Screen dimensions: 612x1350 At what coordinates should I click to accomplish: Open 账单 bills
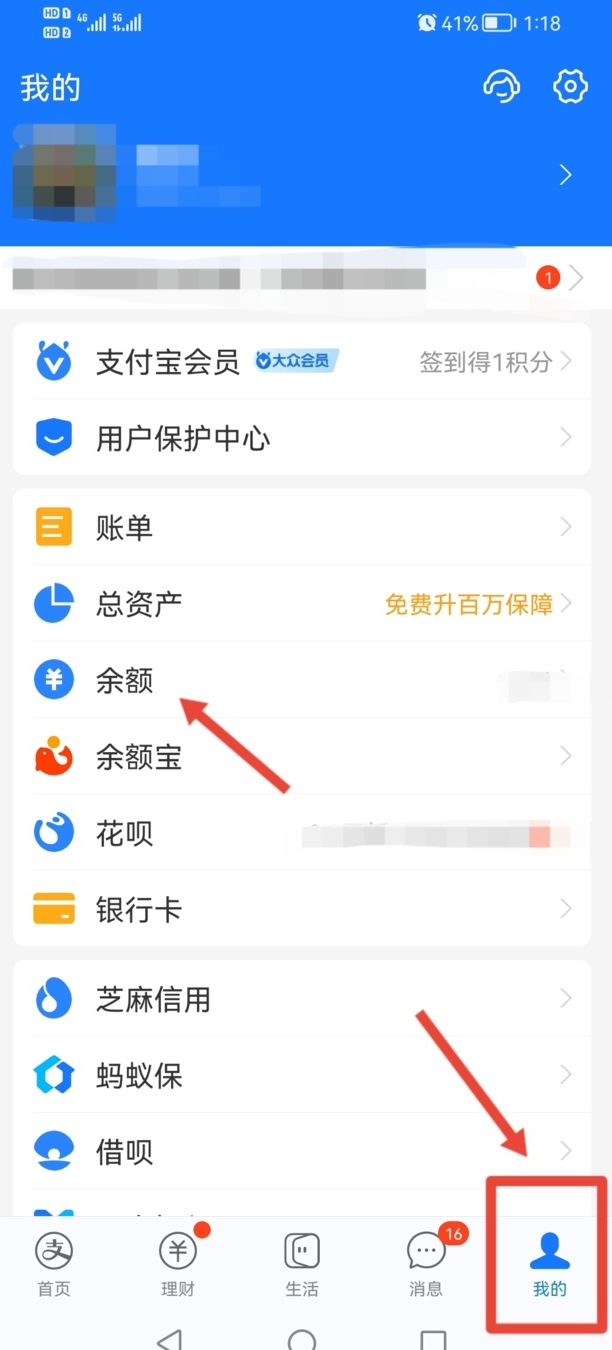coord(300,527)
